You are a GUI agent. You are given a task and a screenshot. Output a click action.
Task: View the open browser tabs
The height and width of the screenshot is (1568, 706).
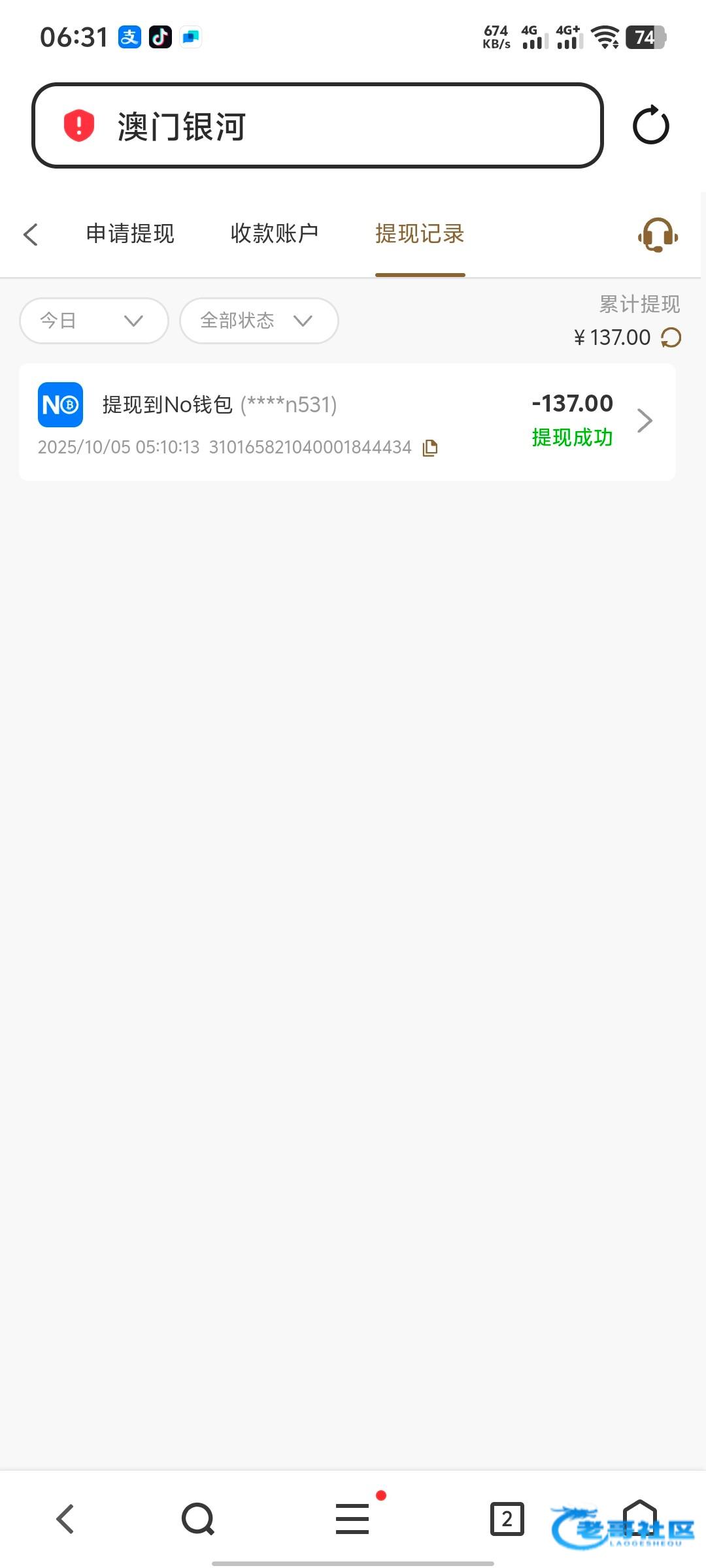(x=507, y=1519)
